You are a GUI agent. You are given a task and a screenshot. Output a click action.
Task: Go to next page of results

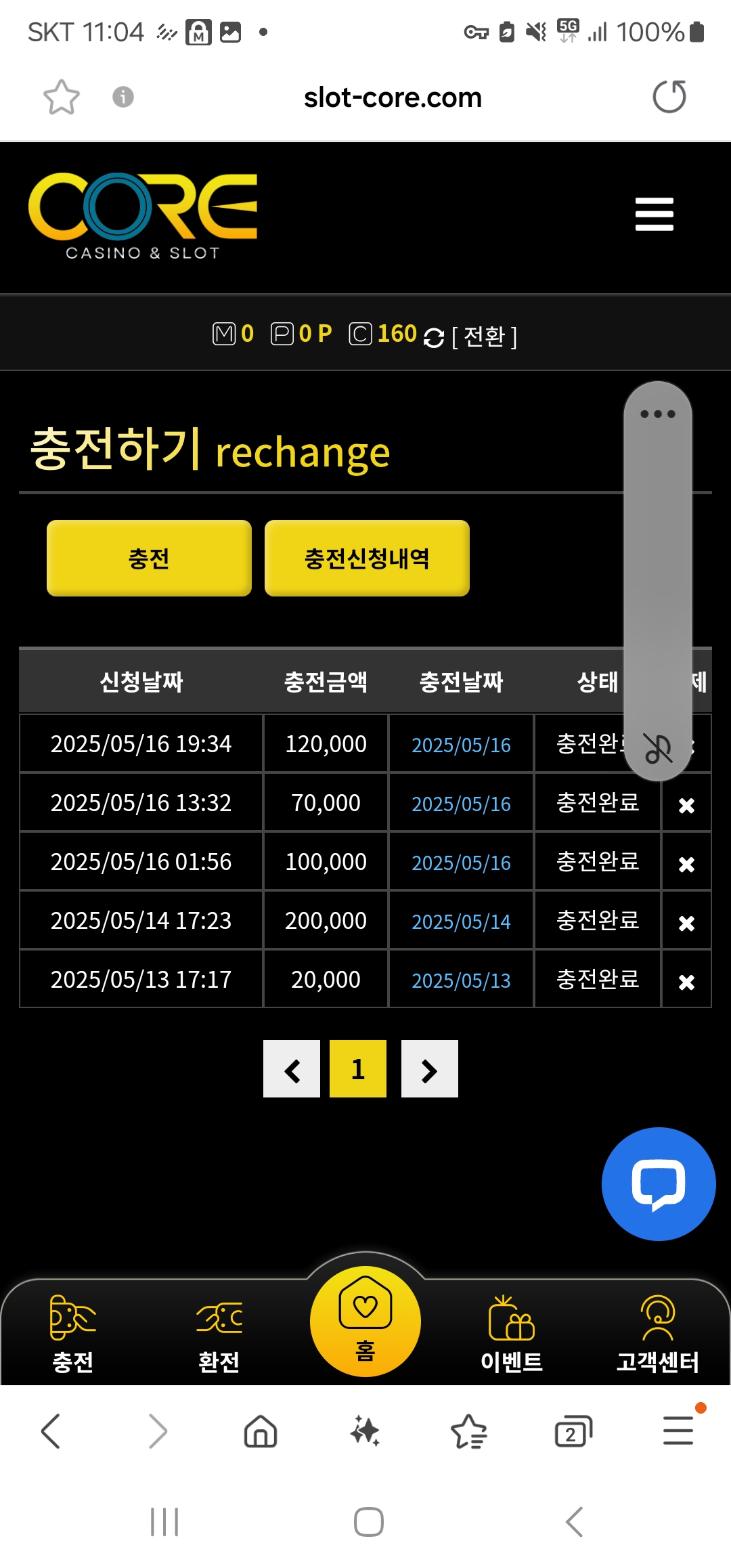coord(429,1069)
